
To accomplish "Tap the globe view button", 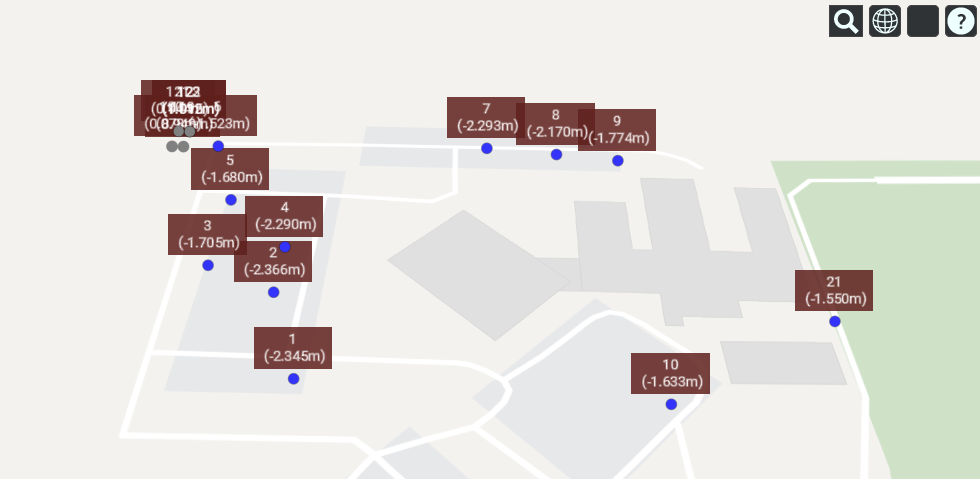I will tap(885, 20).
